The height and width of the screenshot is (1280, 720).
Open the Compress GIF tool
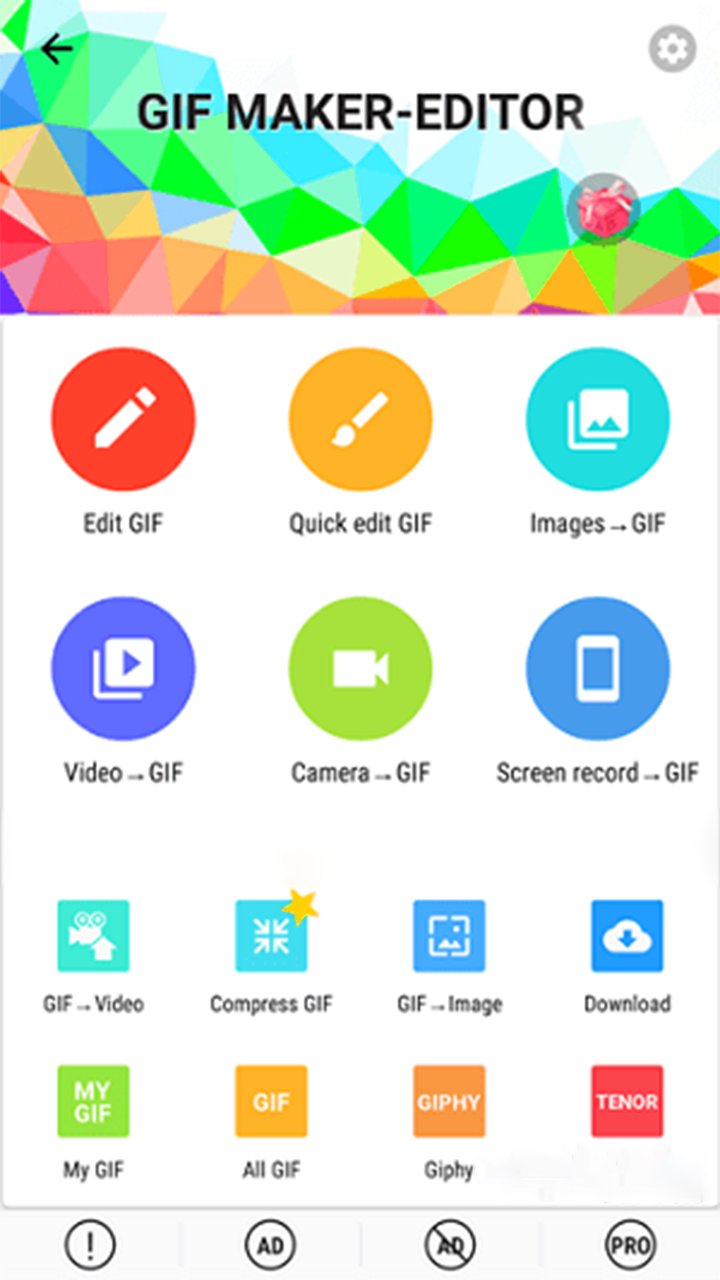[x=270, y=936]
